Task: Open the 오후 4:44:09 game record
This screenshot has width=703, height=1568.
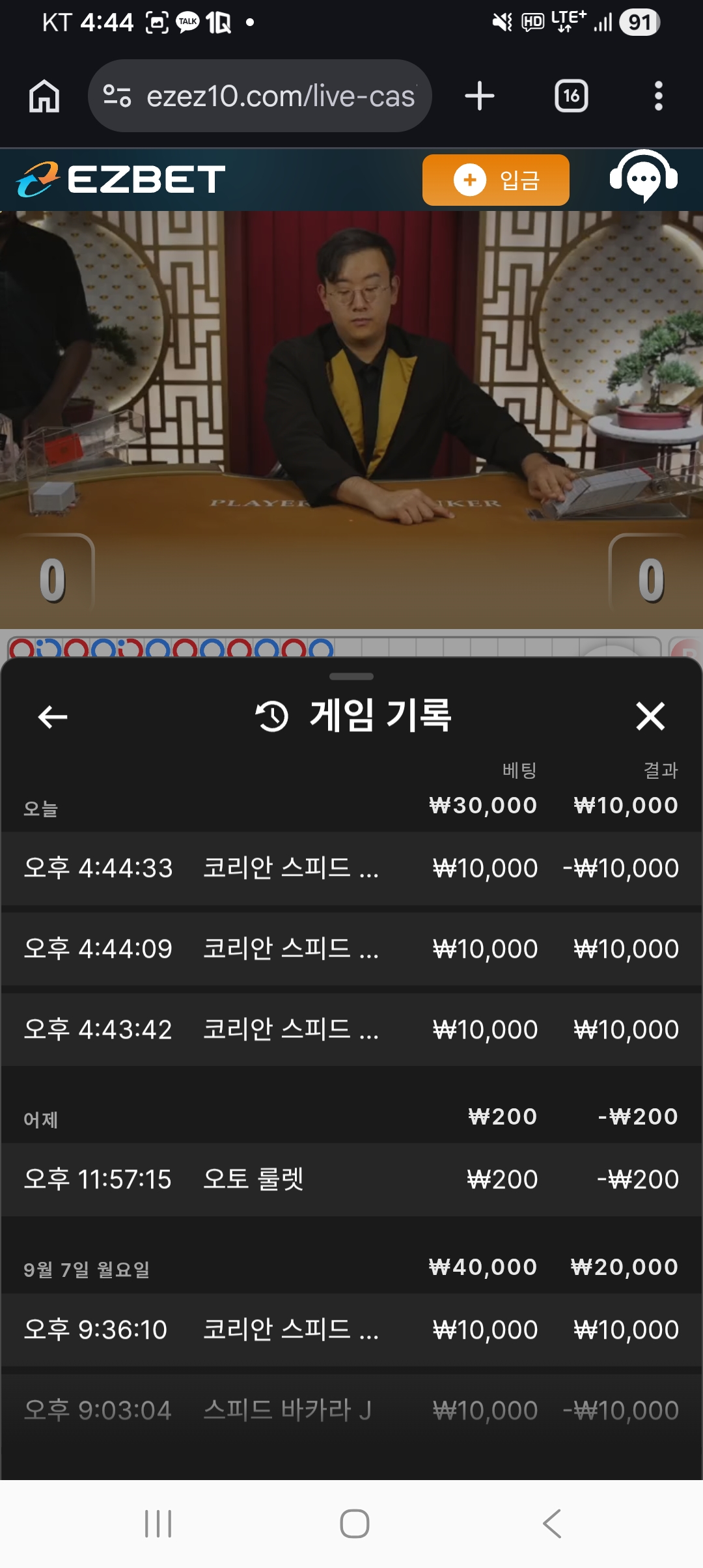Action: point(351,949)
